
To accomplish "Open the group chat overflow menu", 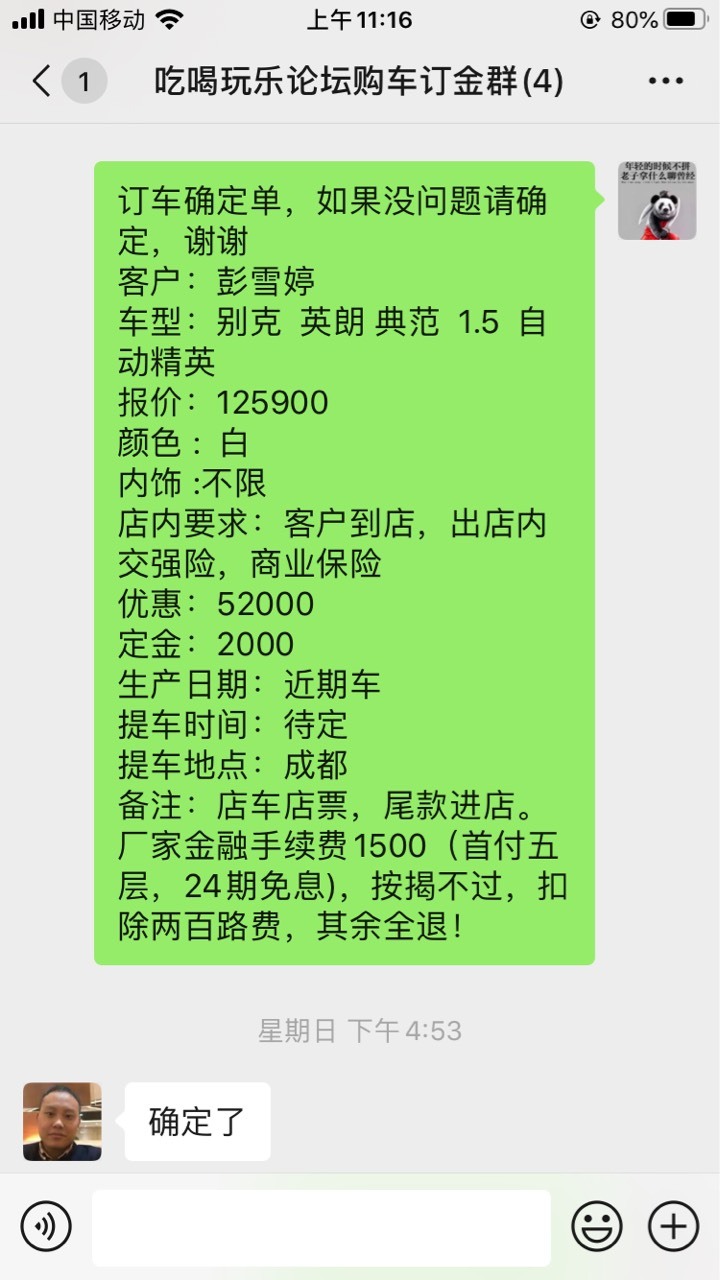I will tap(665, 82).
